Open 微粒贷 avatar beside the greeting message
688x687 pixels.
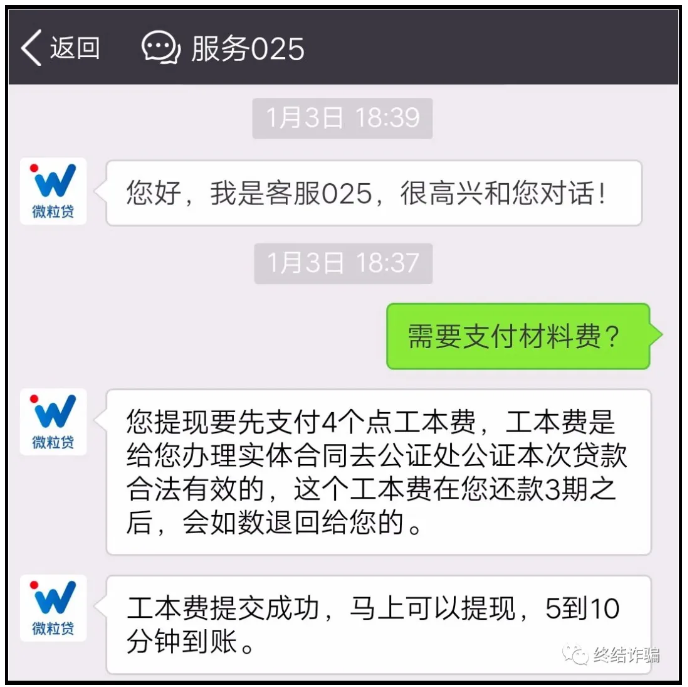53,191
